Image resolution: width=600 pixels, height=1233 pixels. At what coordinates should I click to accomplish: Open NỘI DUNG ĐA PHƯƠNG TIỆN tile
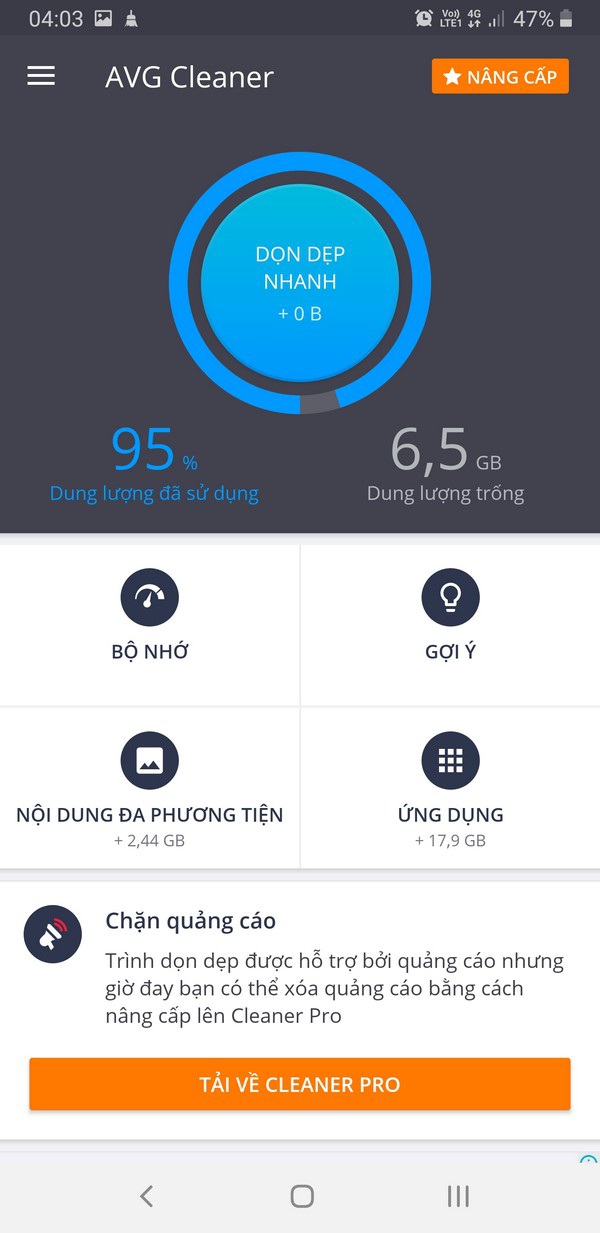click(150, 787)
